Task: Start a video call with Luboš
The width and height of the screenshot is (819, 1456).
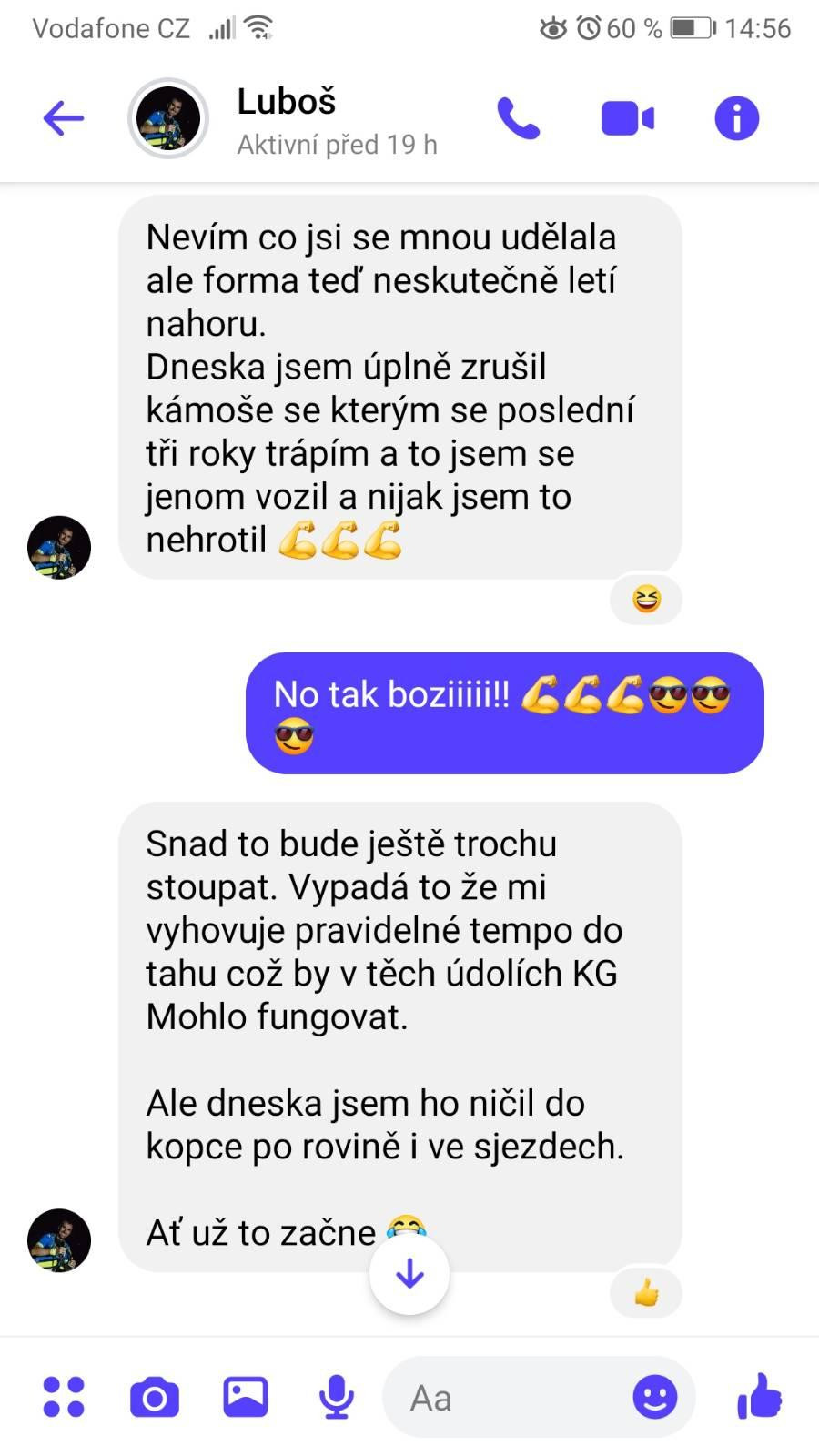Action: 628,119
